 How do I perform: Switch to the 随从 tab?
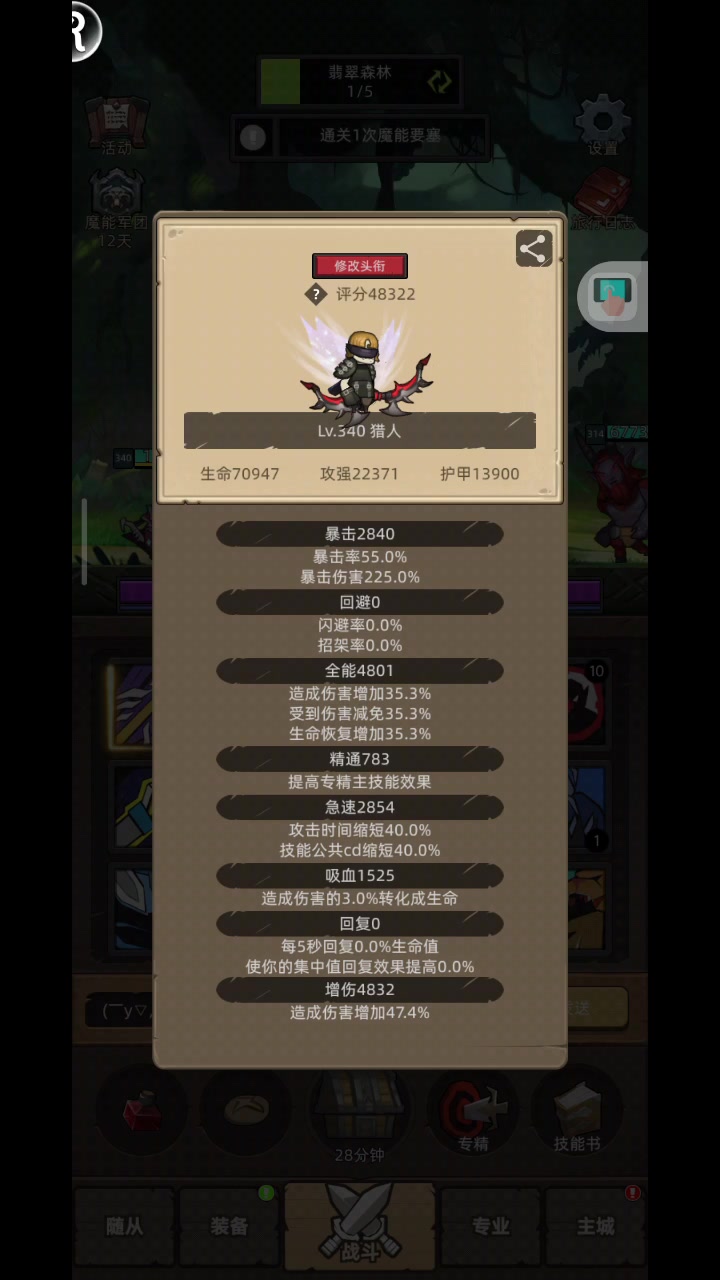pos(125,1226)
